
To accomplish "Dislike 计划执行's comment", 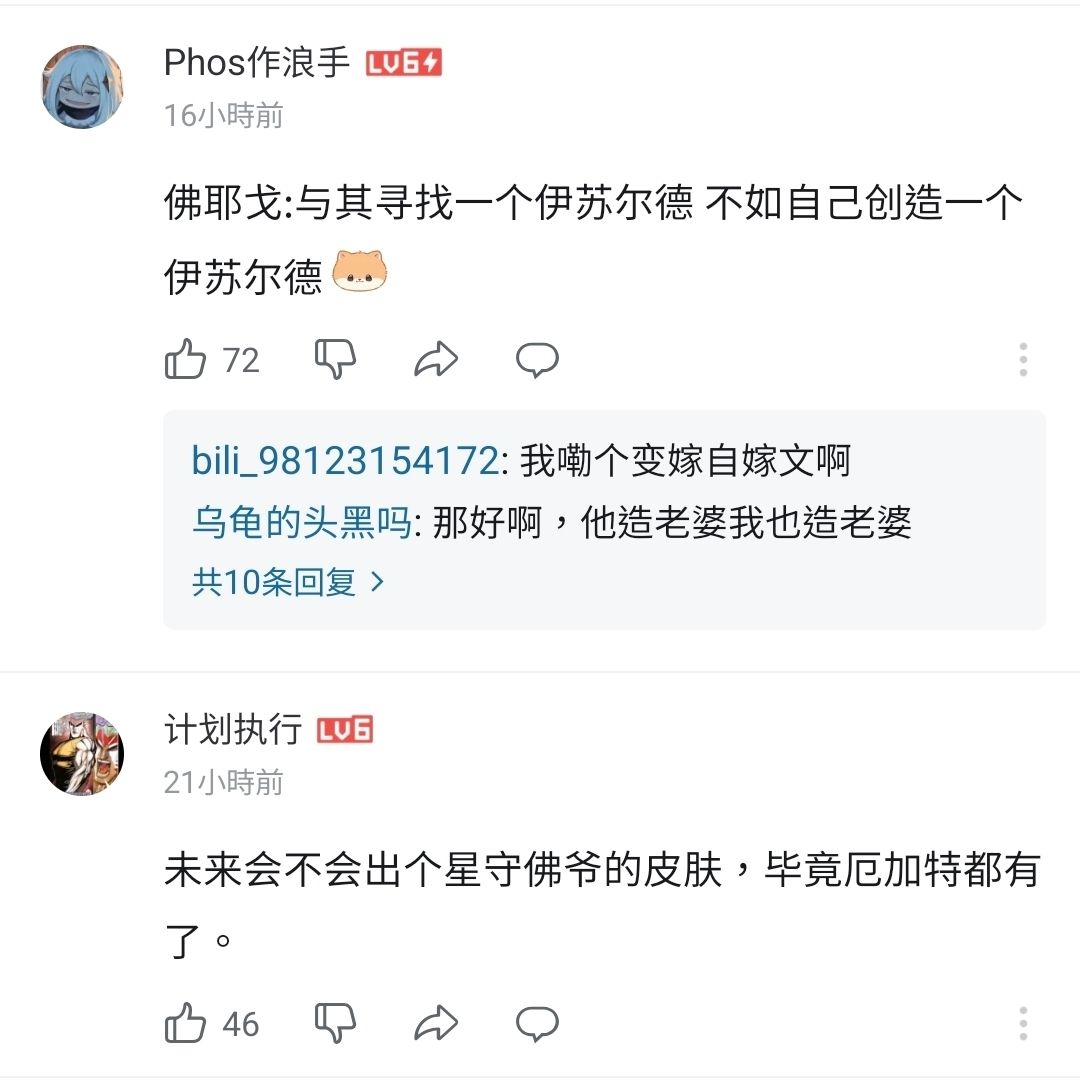I will pyautogui.click(x=335, y=1024).
